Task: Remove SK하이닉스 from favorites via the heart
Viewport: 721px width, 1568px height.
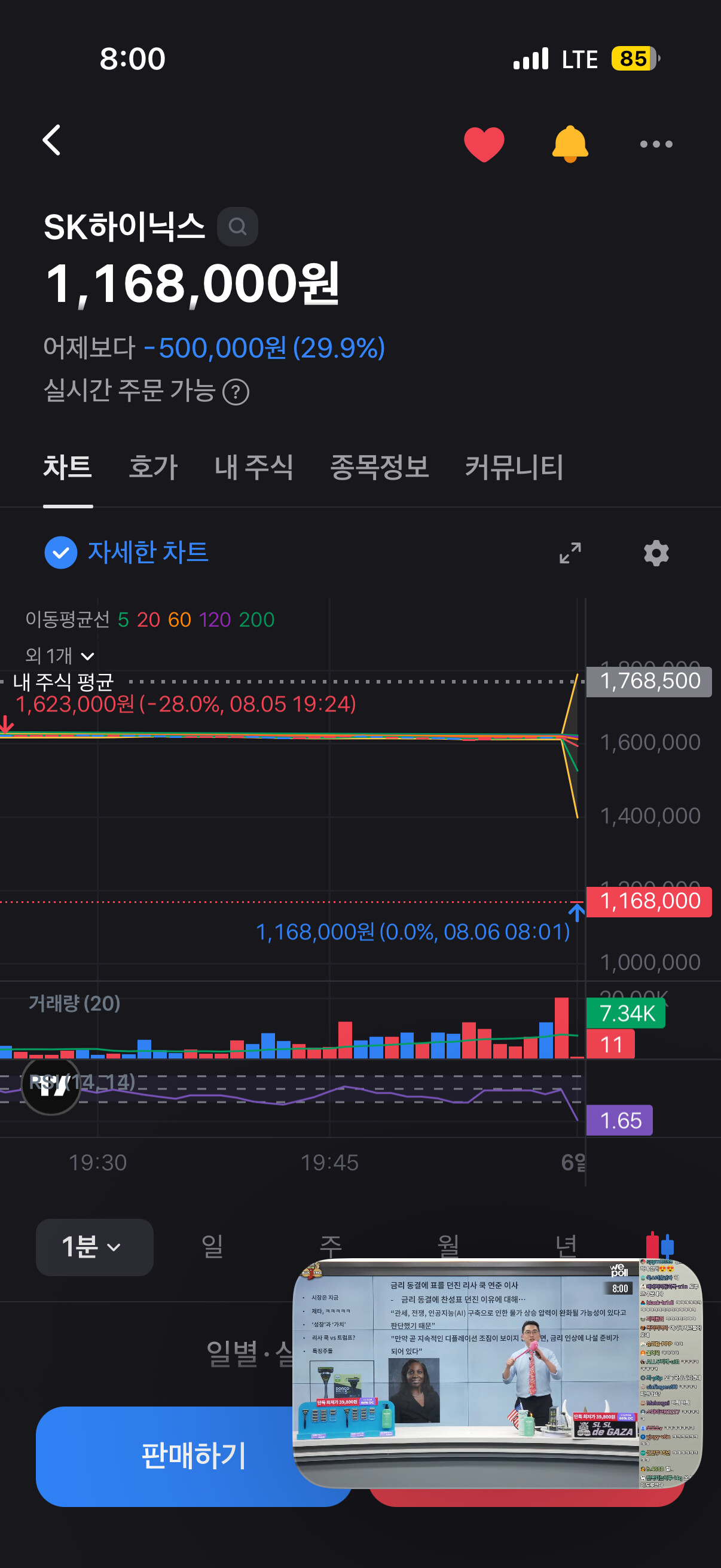Action: 484,144
